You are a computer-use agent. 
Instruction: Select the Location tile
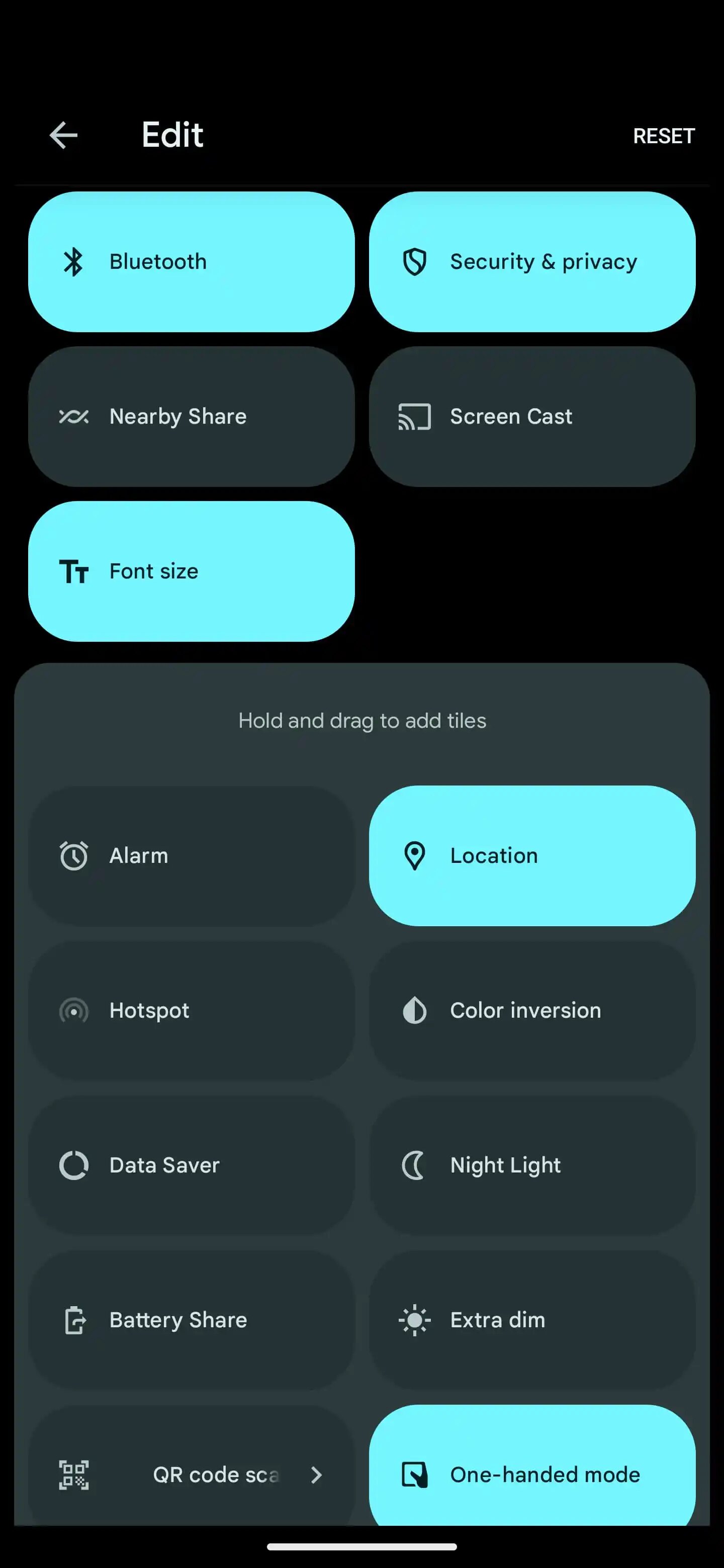531,855
